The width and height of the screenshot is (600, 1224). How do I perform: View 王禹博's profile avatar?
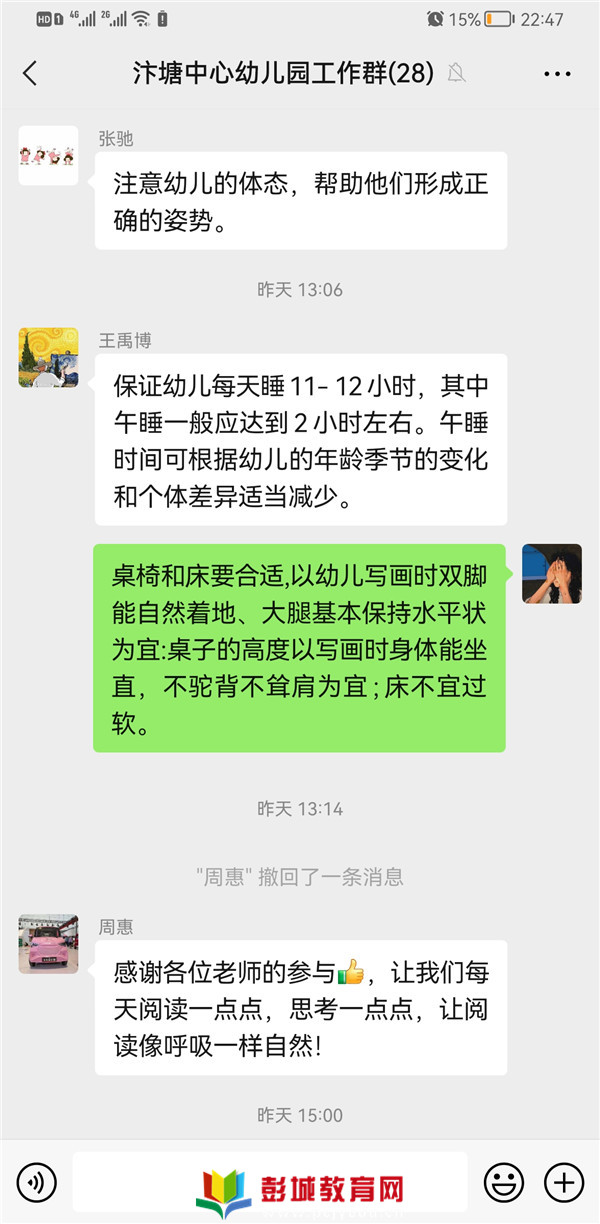[x=48, y=357]
